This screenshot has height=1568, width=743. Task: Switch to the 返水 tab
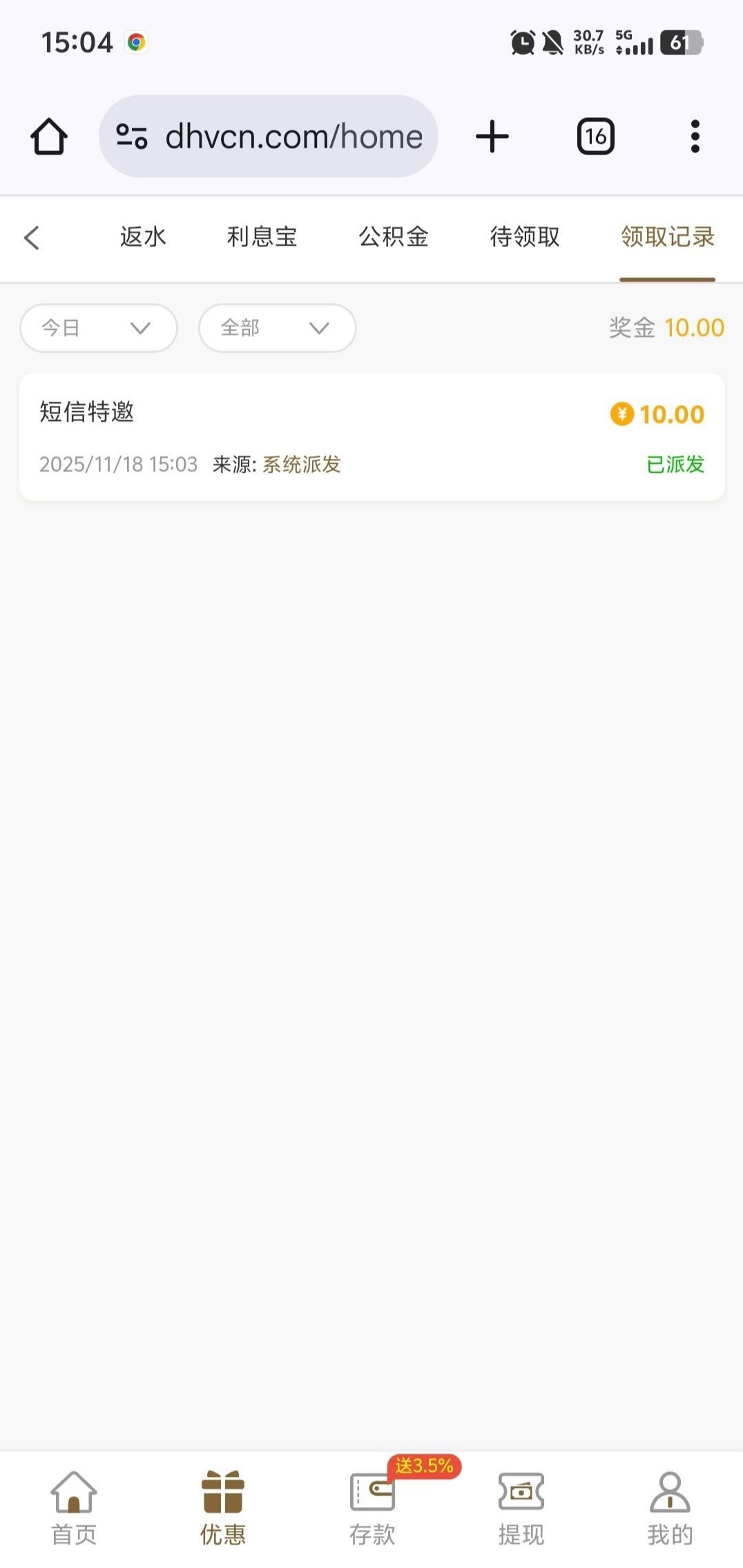143,237
